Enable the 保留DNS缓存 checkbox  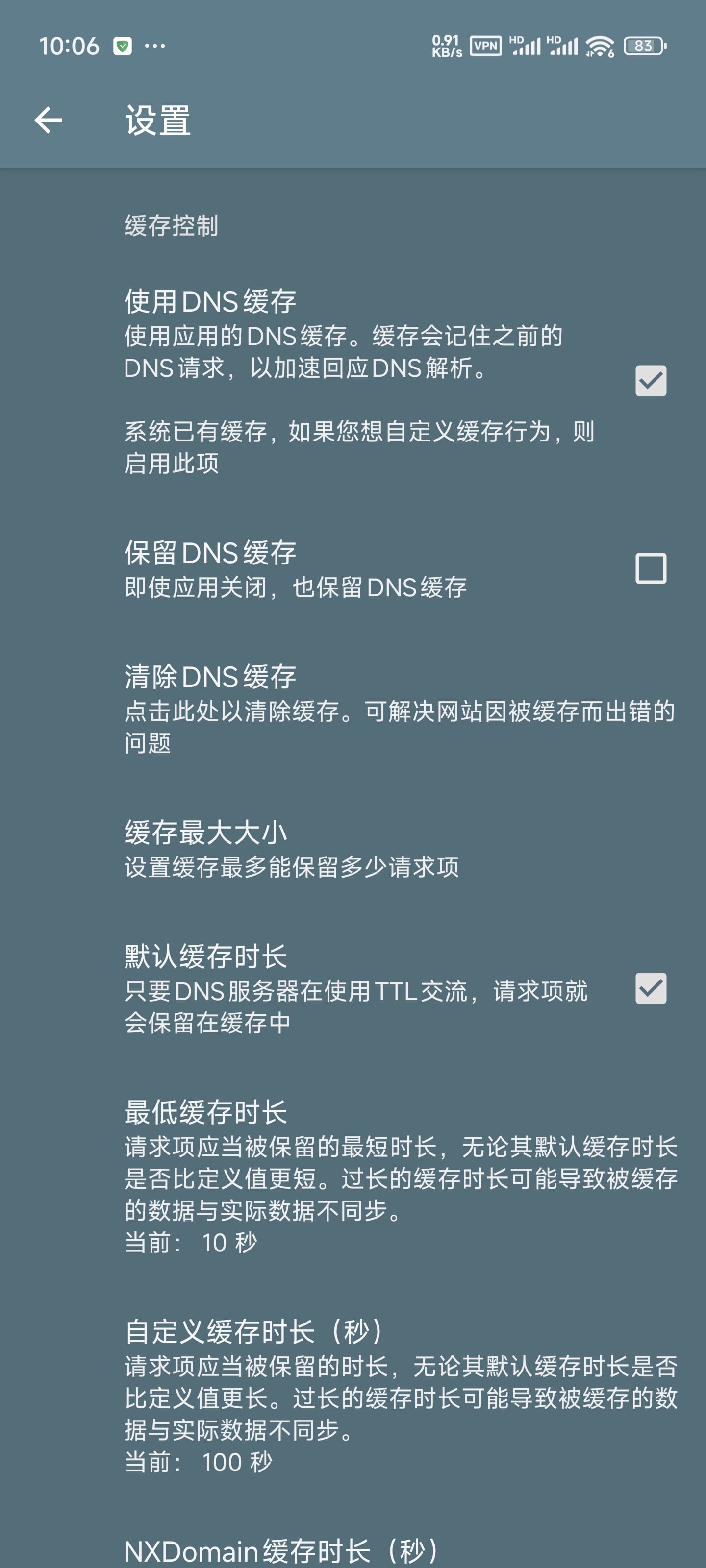tap(650, 568)
